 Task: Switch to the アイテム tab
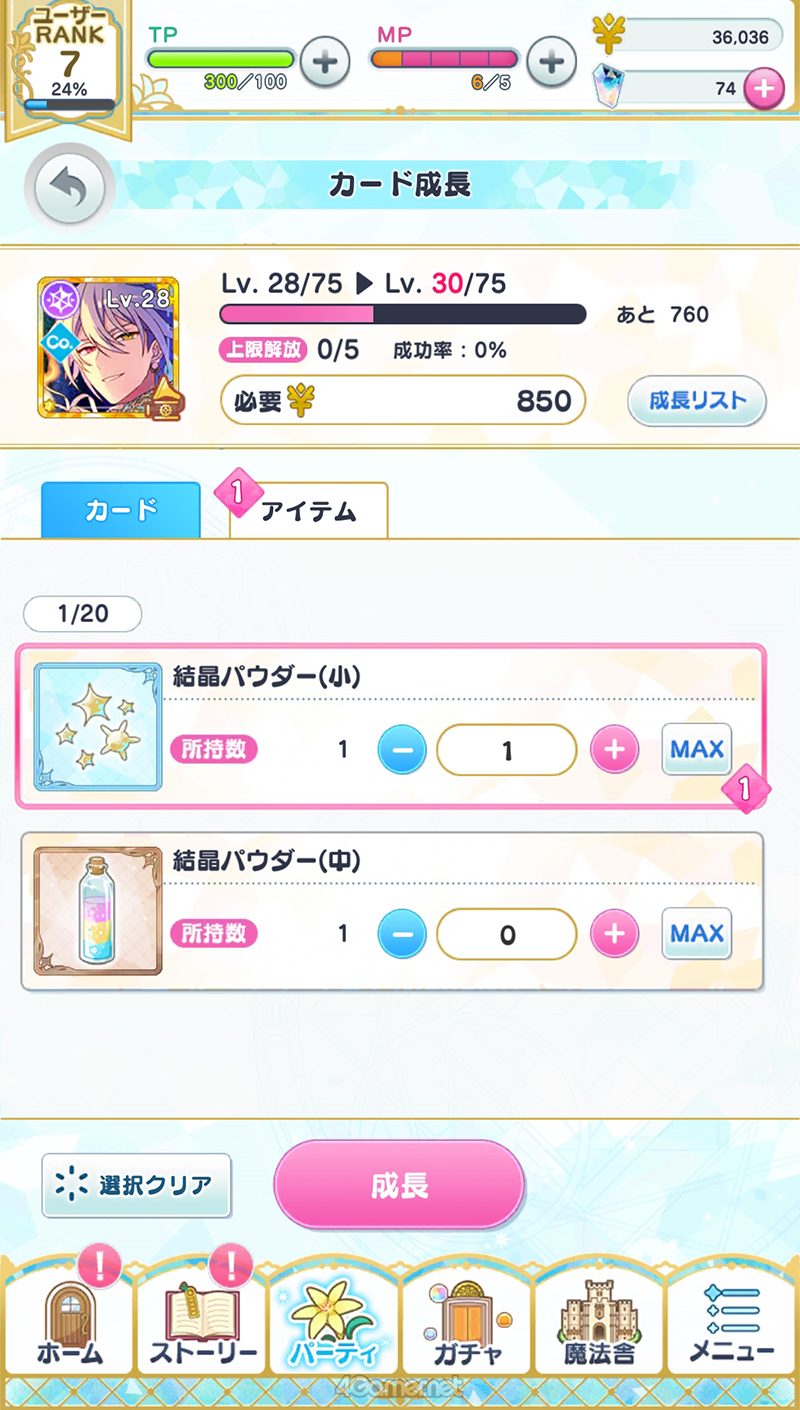click(308, 511)
